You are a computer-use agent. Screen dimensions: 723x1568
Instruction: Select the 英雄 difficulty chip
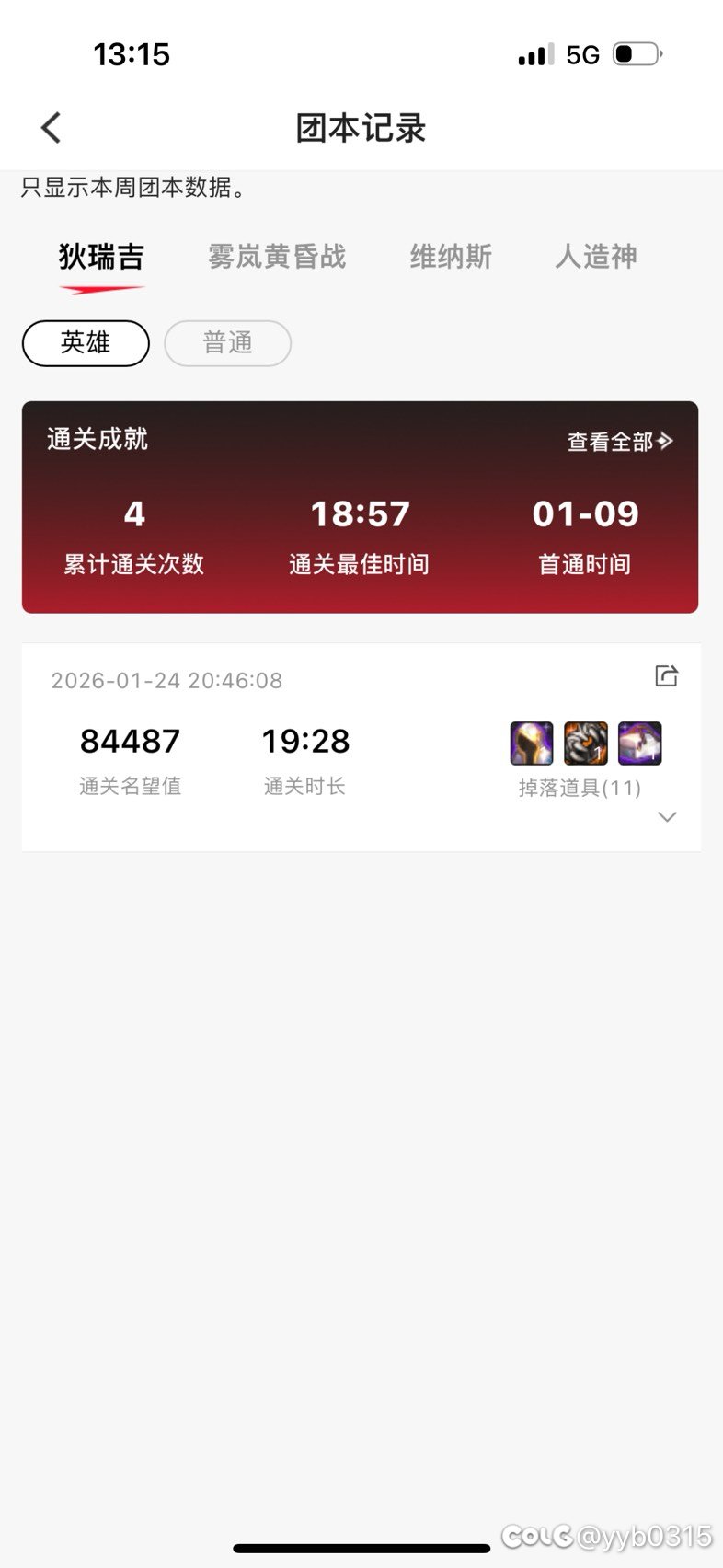pyautogui.click(x=86, y=343)
